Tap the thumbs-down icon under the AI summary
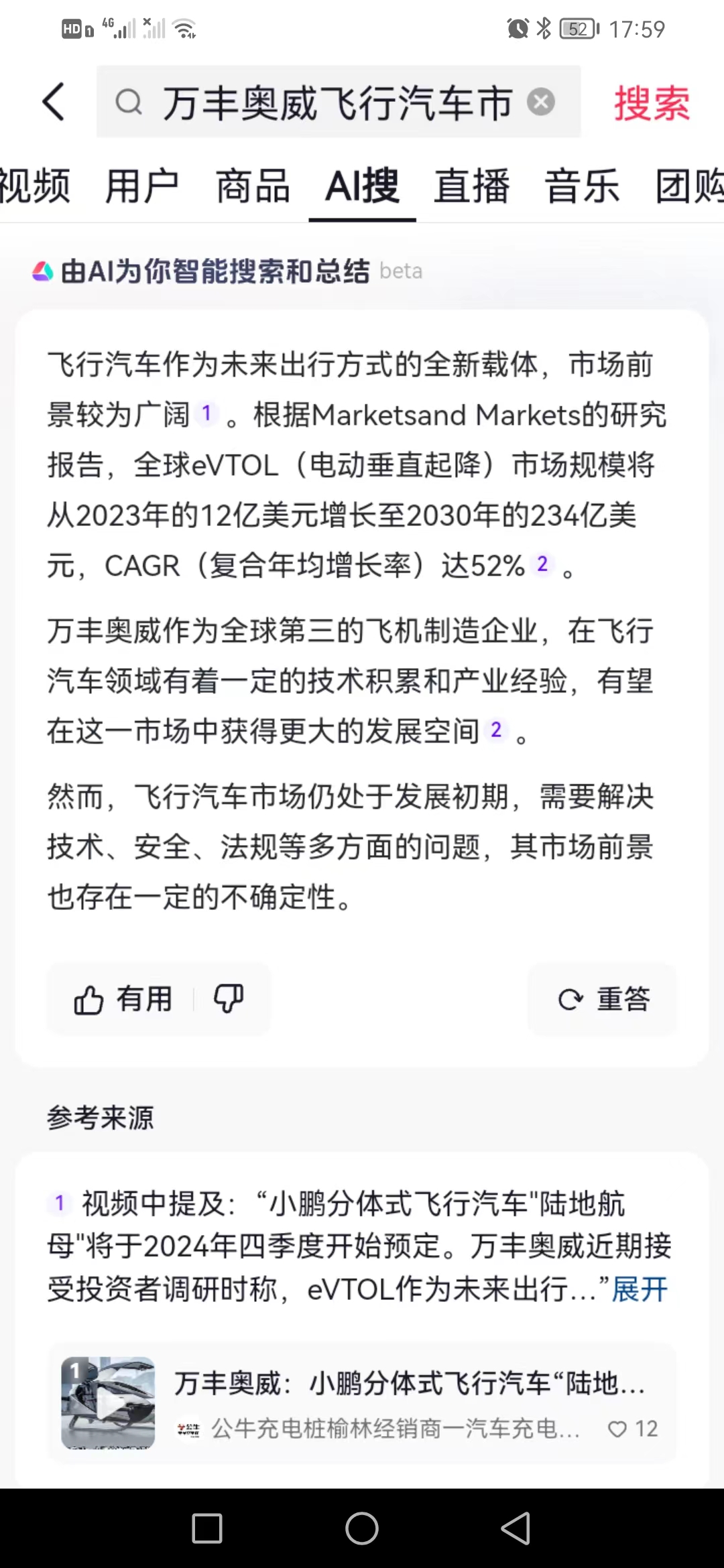 (x=229, y=998)
